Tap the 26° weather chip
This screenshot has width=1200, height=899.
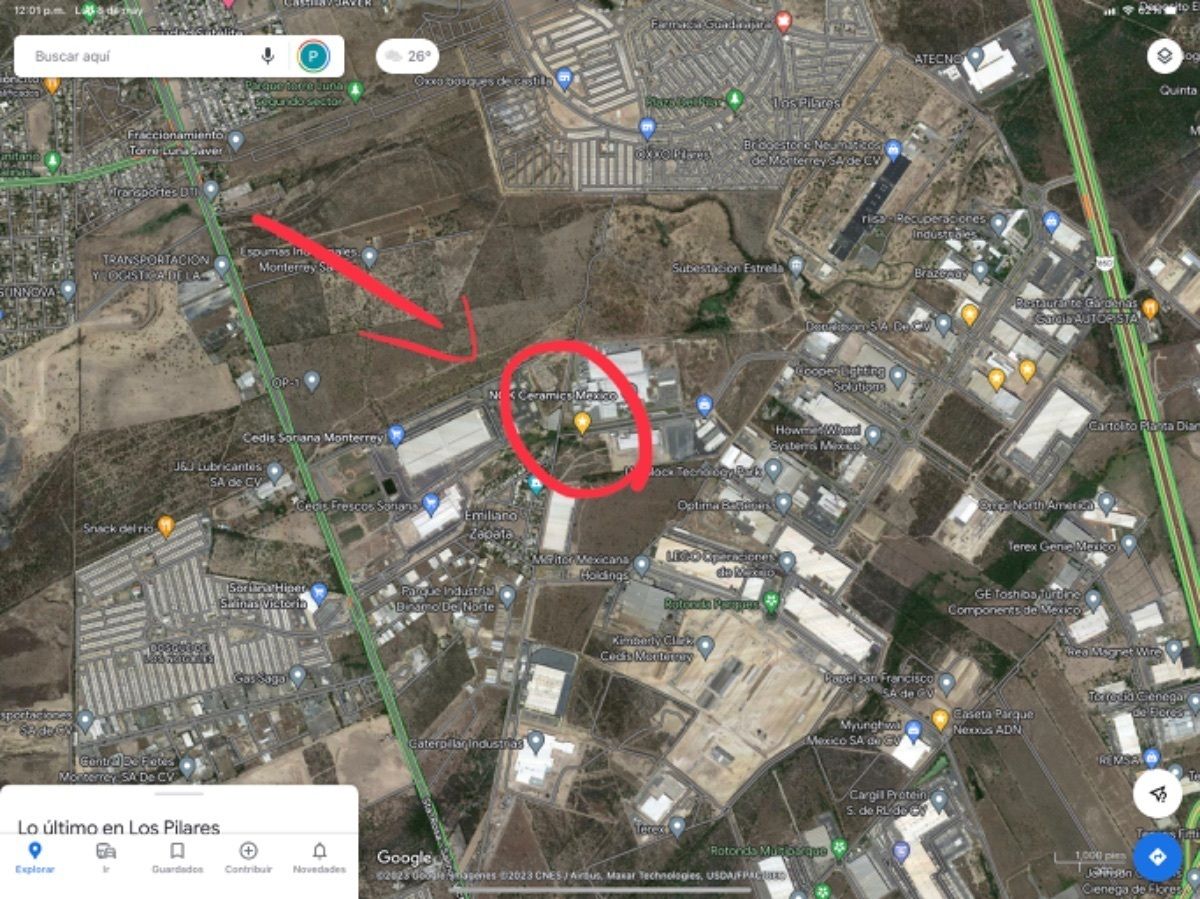pyautogui.click(x=407, y=56)
